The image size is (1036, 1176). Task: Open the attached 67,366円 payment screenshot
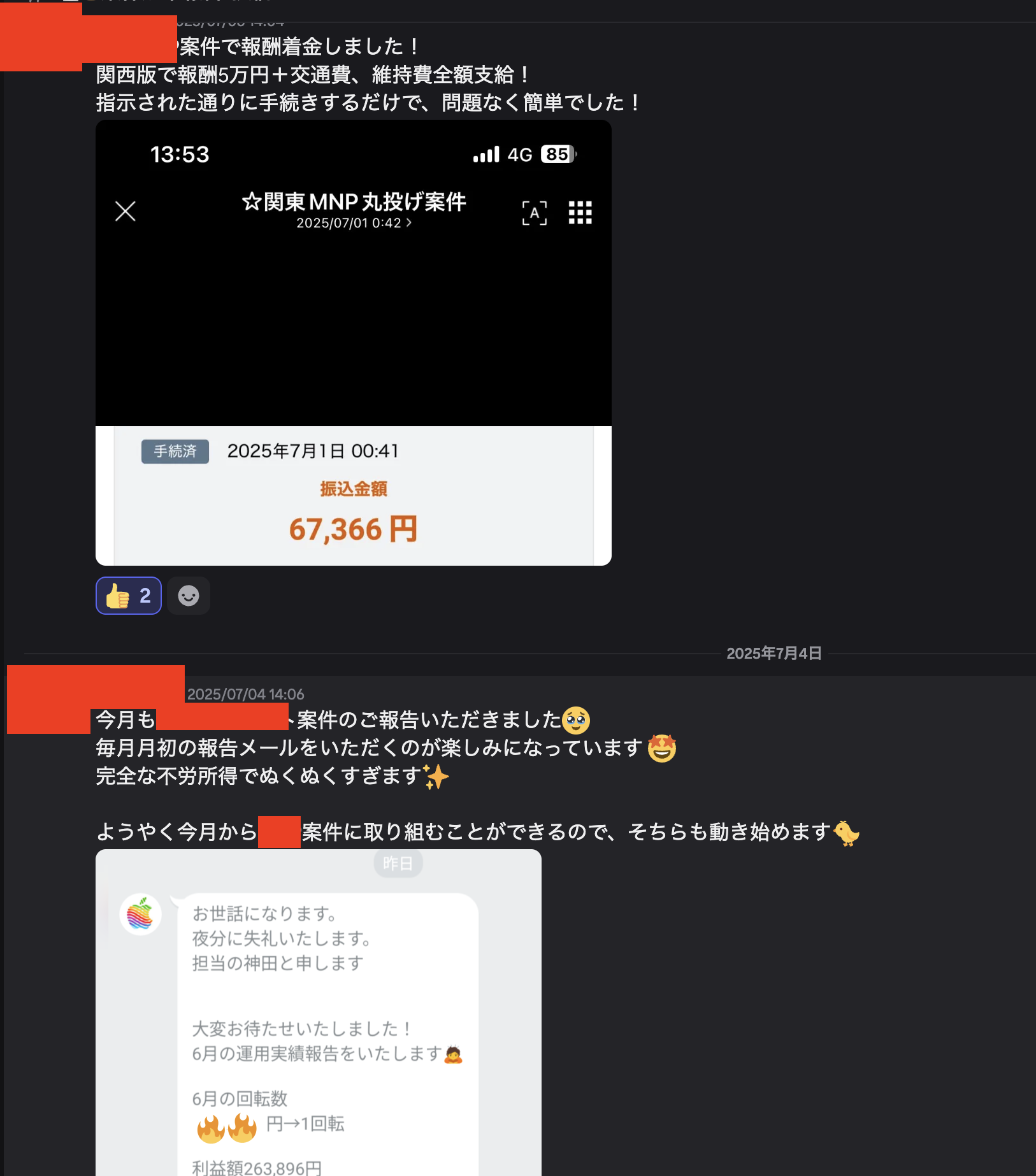354,343
